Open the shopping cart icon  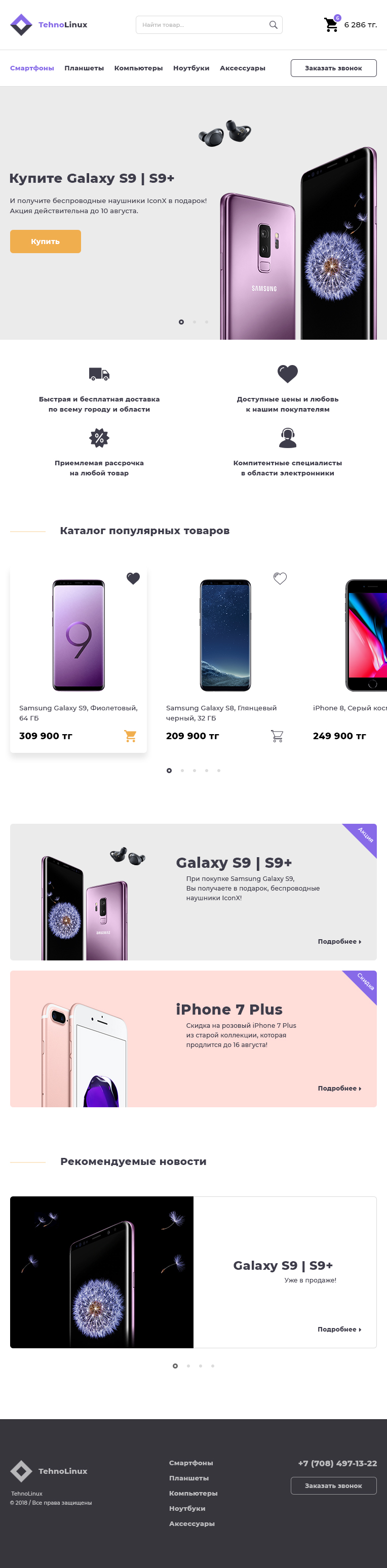point(331,25)
